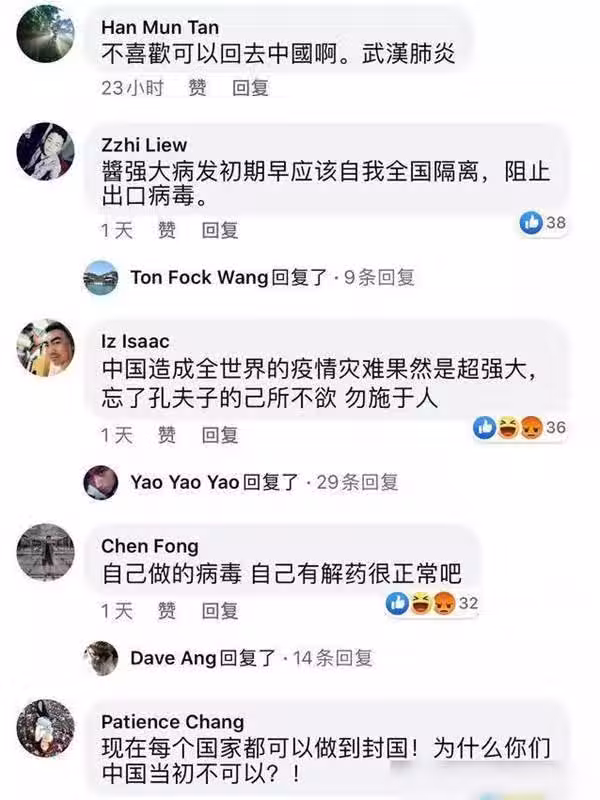Like Iz Isaac's comment
The height and width of the screenshot is (800, 600).
pos(166,435)
